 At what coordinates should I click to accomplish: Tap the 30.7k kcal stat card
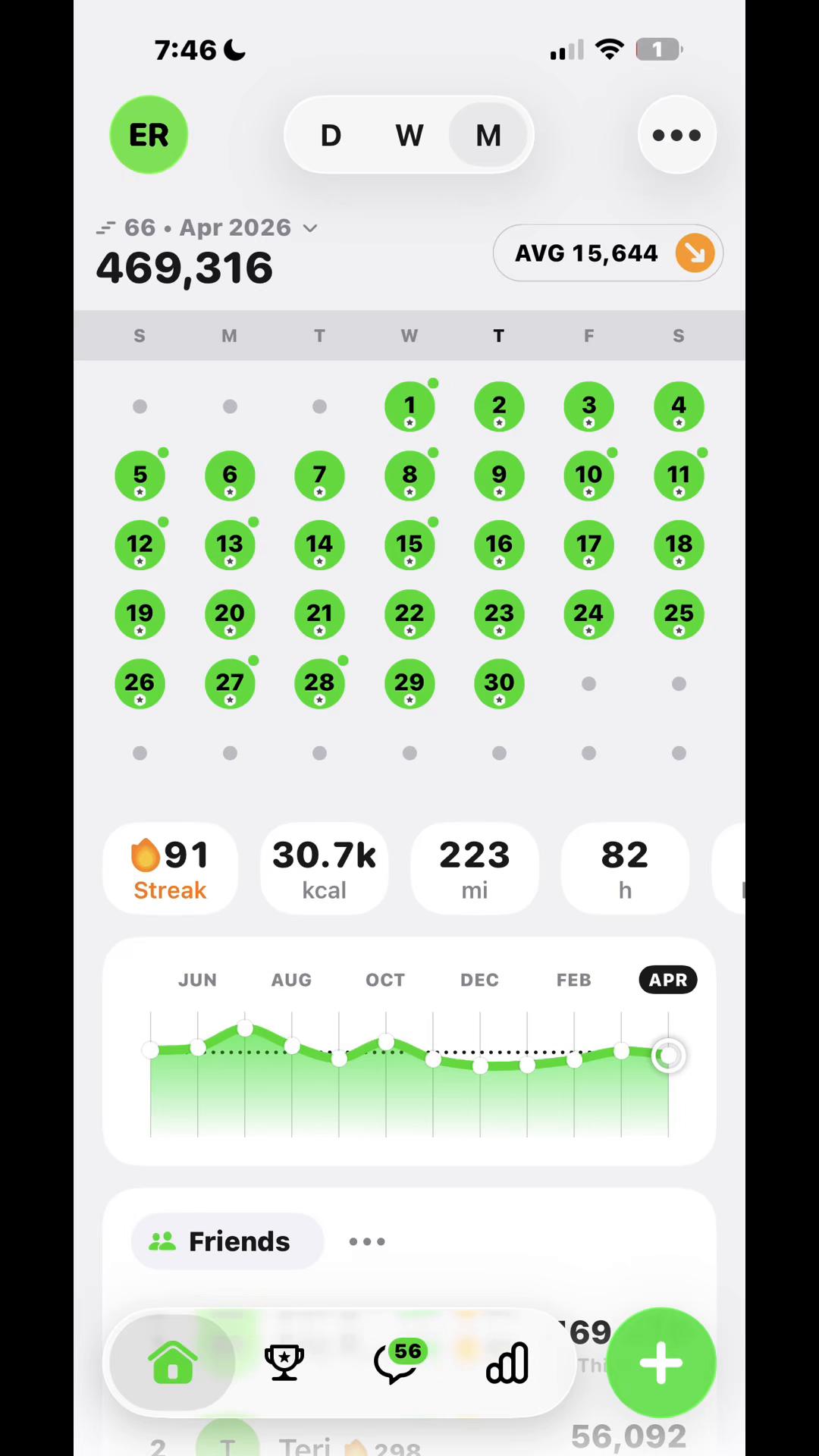325,869
